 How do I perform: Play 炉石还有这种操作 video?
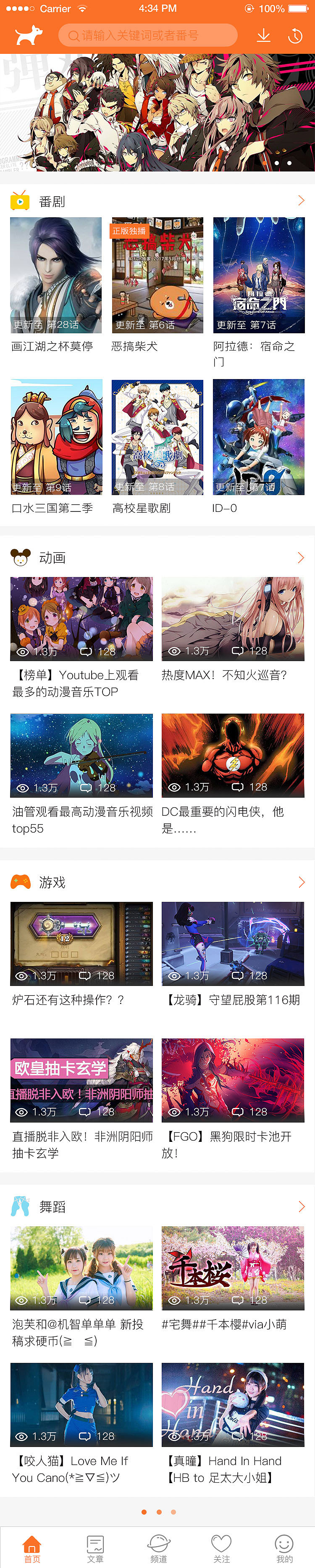pos(81,943)
